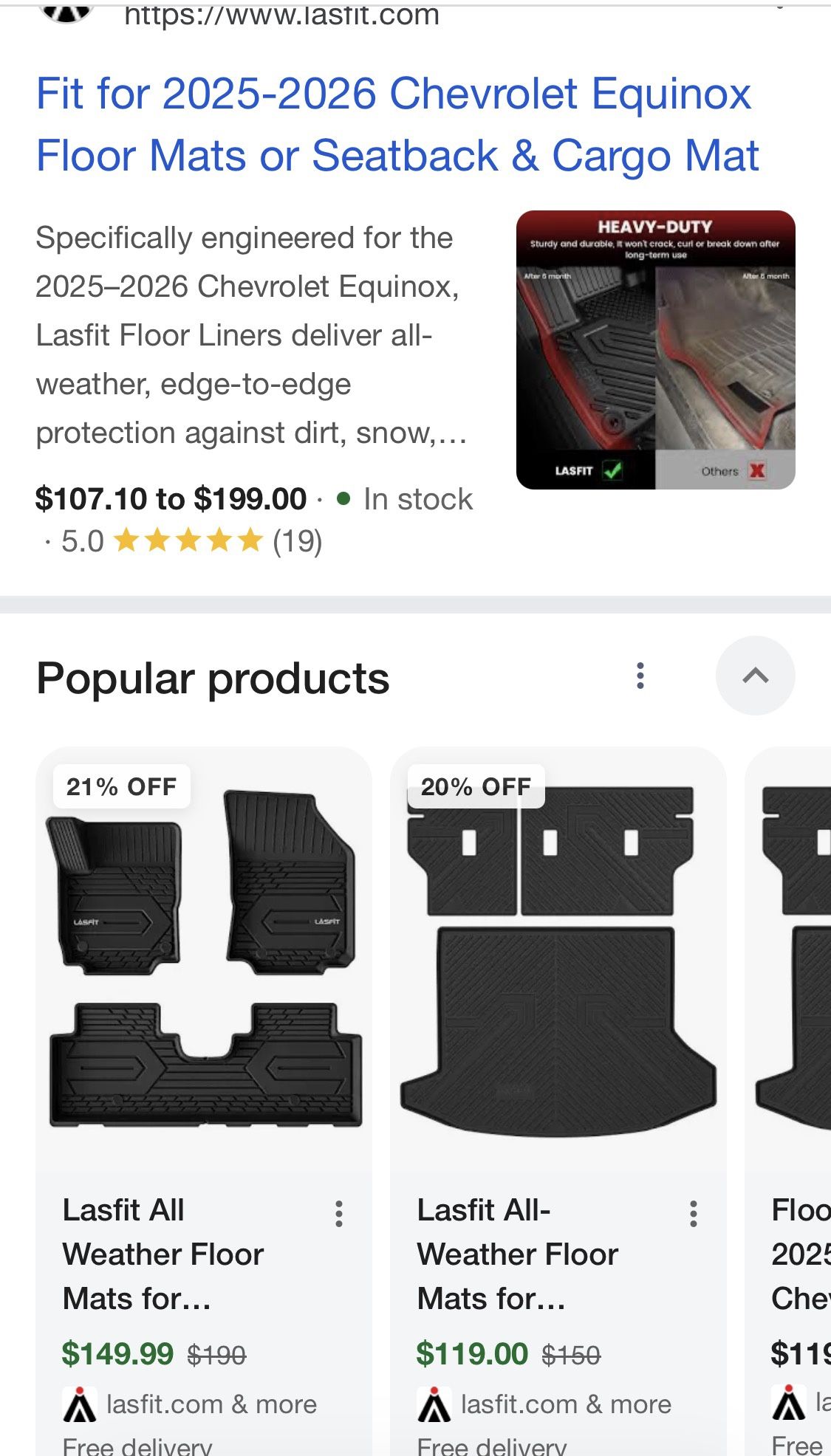Open options menu on the $119.00 cargo mat card
Viewport: 831px width, 1456px height.
pyautogui.click(x=693, y=1215)
